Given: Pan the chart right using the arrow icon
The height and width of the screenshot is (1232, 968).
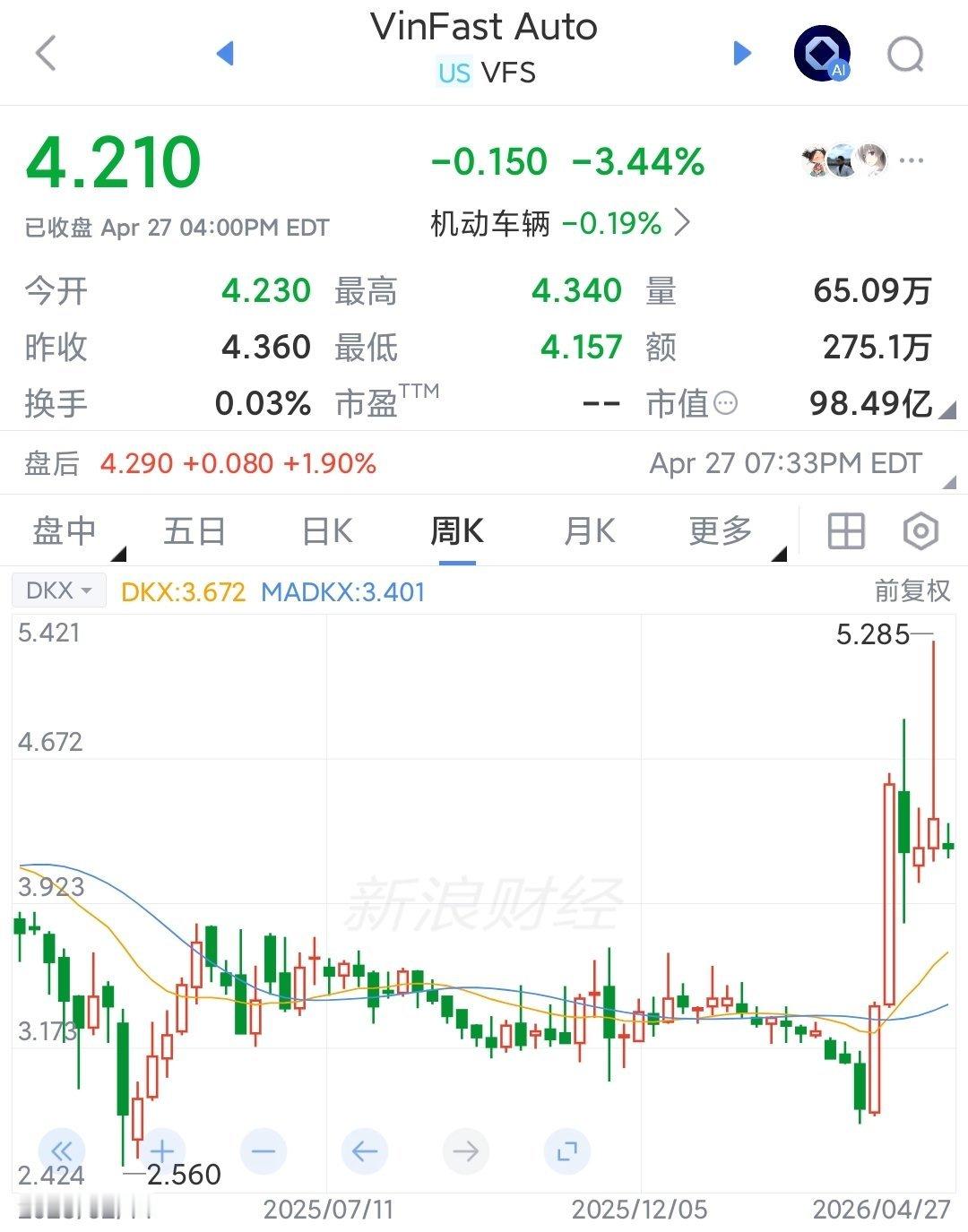Looking at the screenshot, I should click(465, 1152).
